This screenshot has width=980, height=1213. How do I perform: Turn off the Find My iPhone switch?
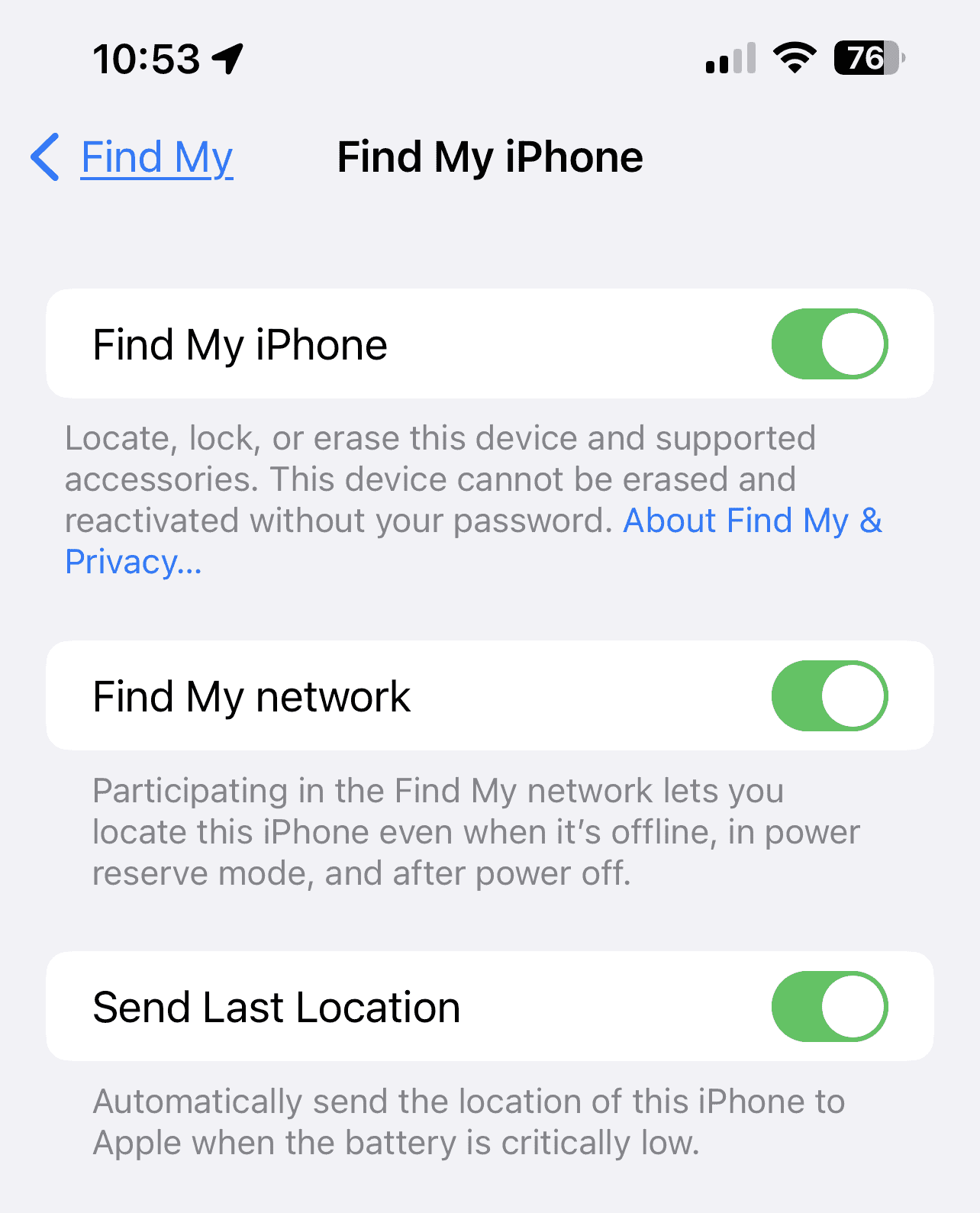(x=829, y=344)
